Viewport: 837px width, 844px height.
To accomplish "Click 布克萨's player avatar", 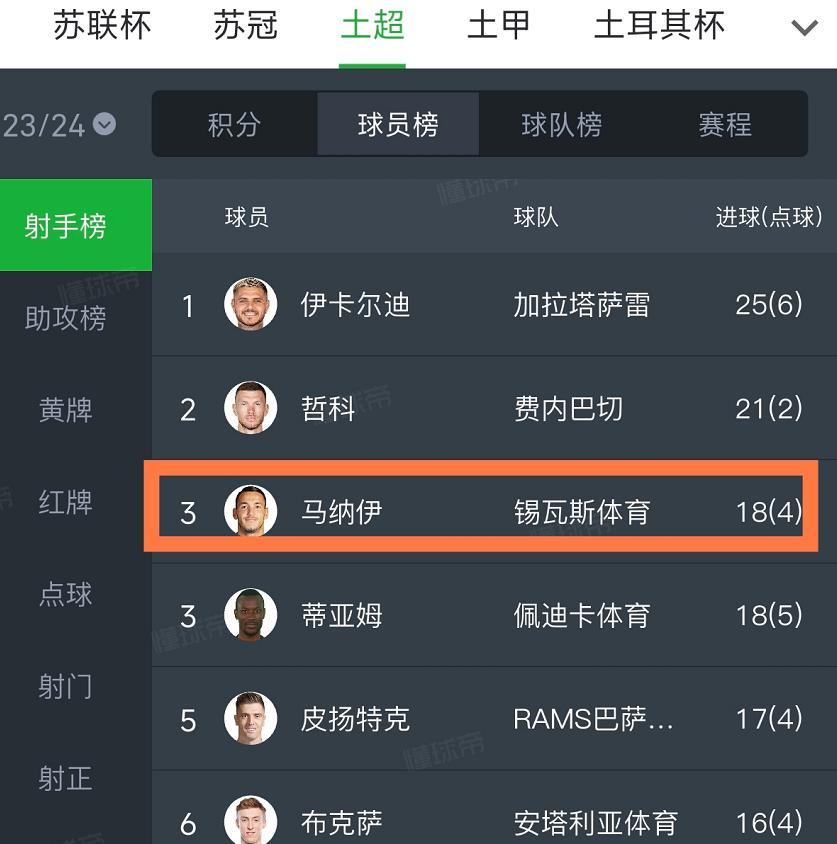I will pyautogui.click(x=249, y=820).
